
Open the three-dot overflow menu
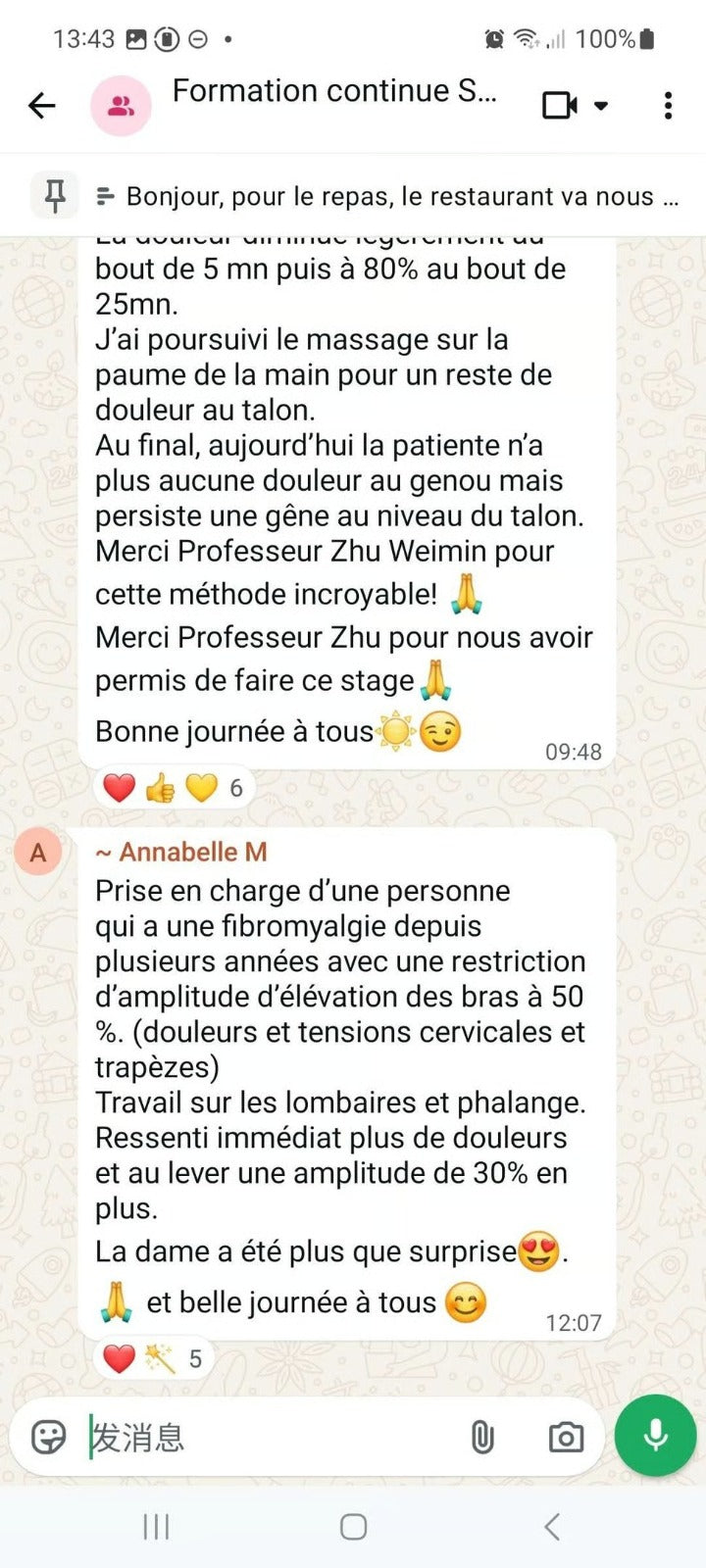click(x=668, y=105)
